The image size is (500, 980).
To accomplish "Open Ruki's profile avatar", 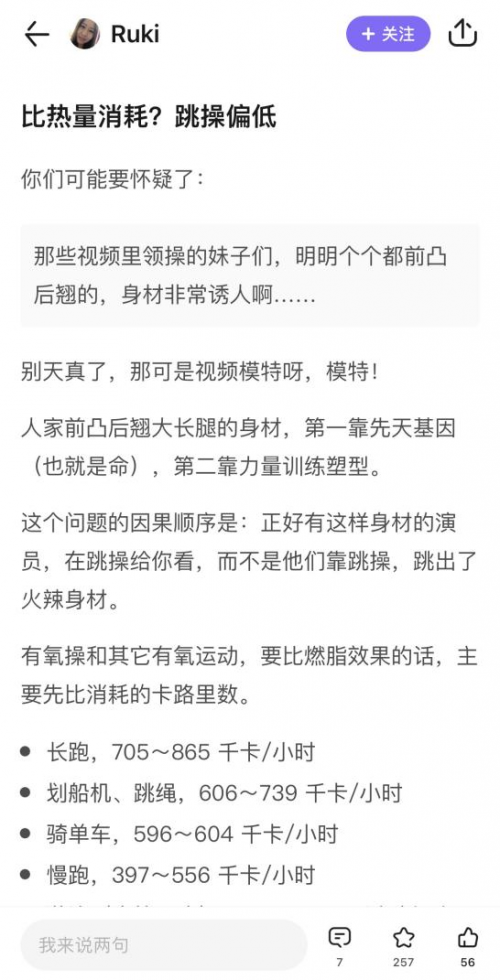I will 84,34.
